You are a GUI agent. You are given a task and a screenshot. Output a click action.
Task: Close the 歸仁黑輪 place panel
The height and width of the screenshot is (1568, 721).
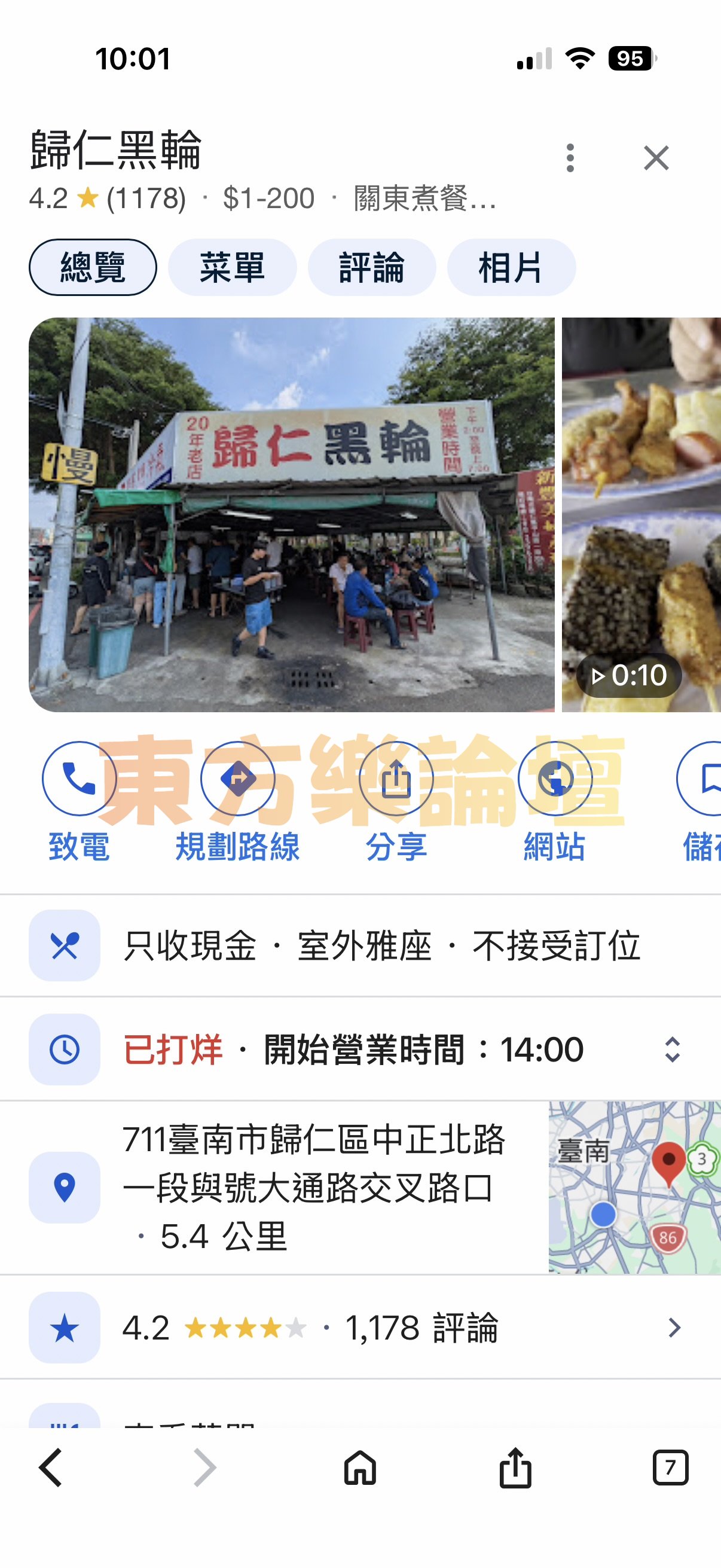[656, 158]
